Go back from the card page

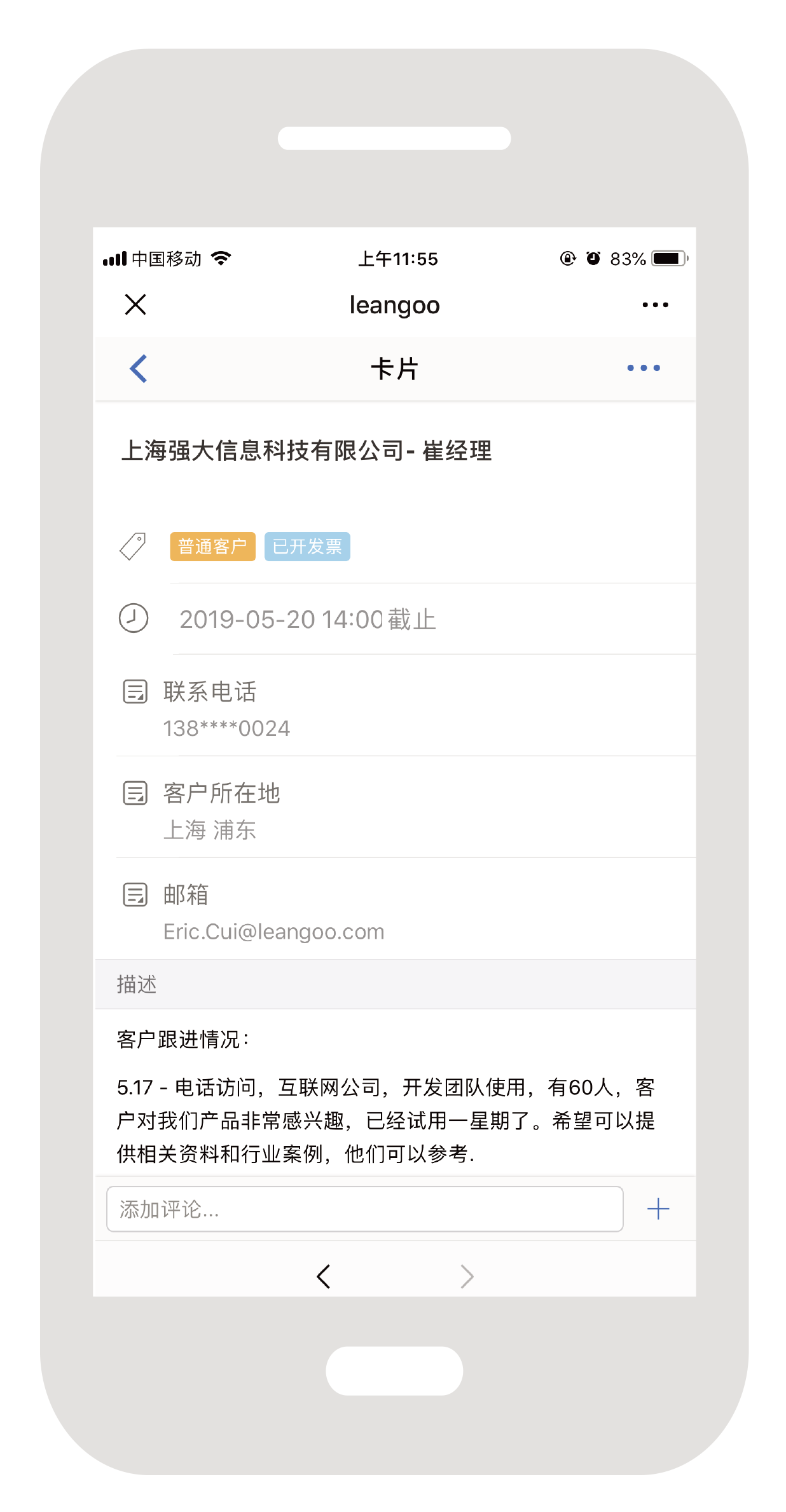tap(139, 369)
